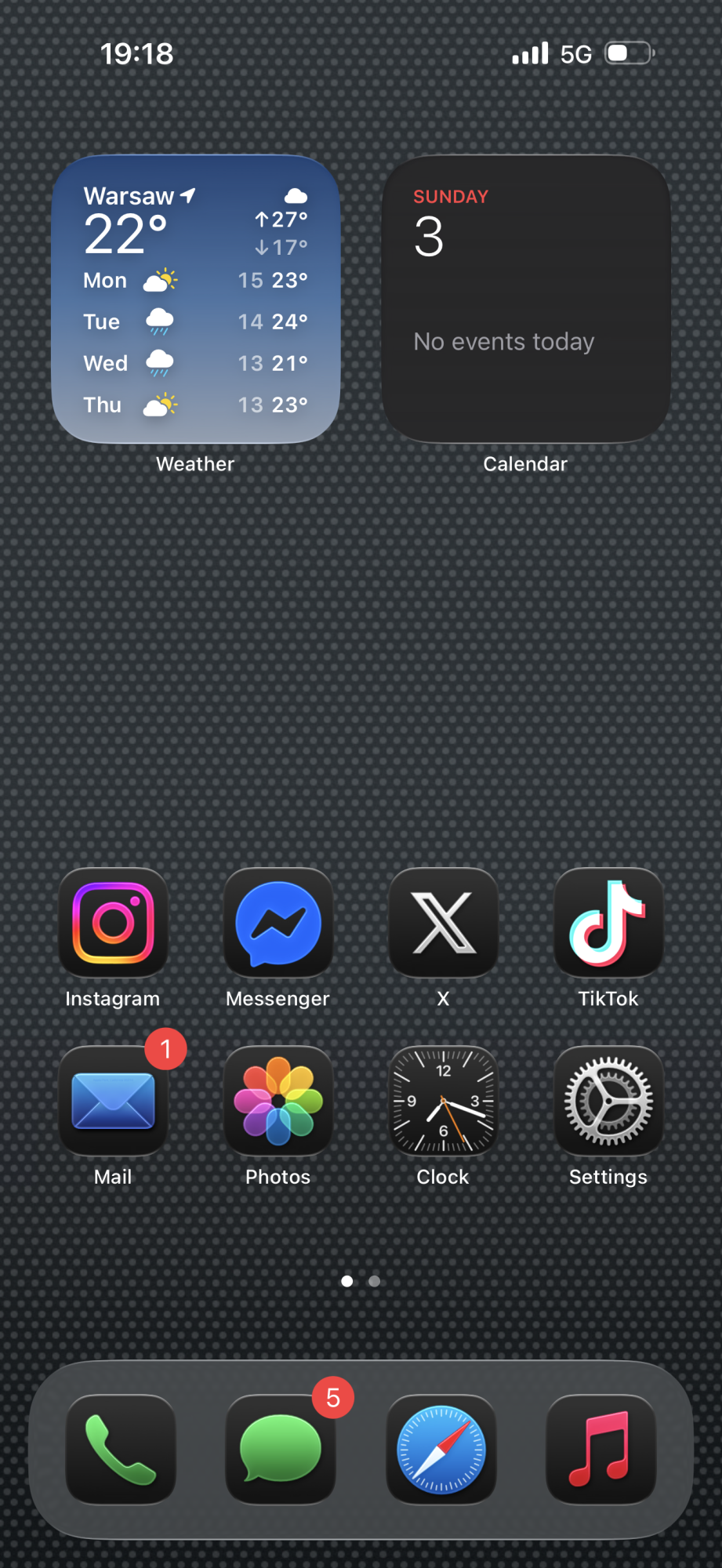Open the Phone app in the dock

tap(121, 1449)
